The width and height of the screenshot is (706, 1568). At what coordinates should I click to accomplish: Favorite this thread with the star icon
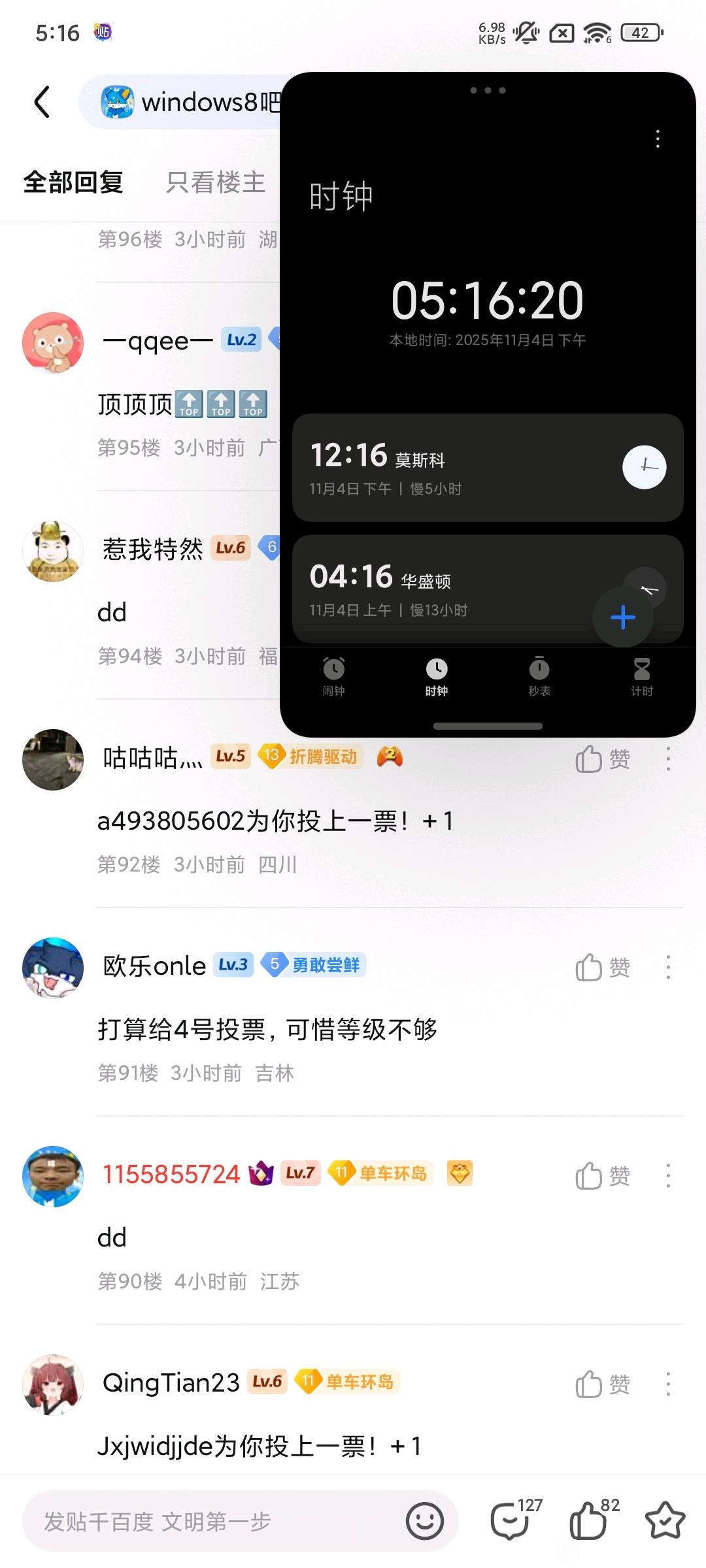[665, 1520]
